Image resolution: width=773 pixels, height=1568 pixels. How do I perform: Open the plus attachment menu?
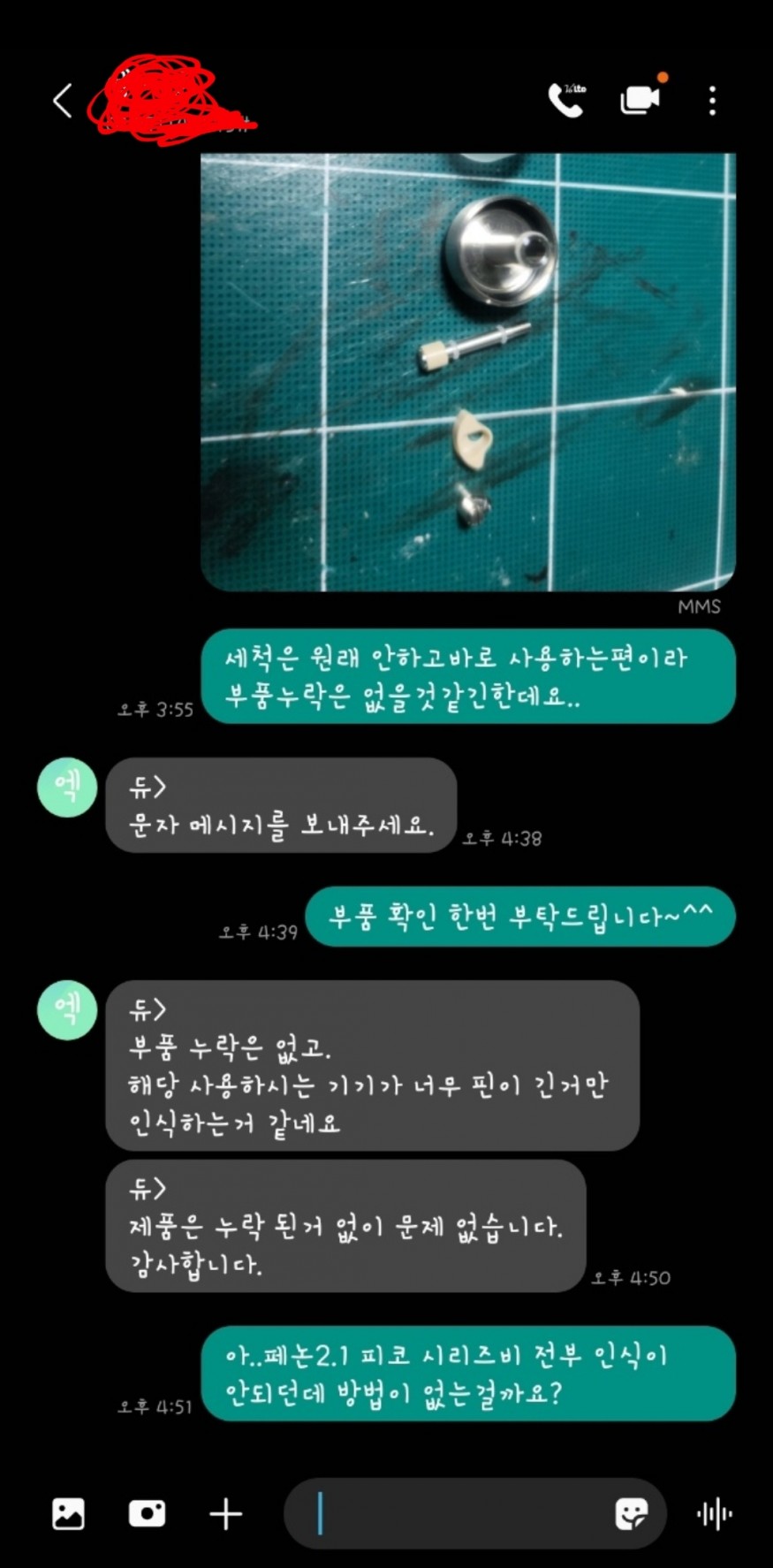click(x=225, y=1514)
